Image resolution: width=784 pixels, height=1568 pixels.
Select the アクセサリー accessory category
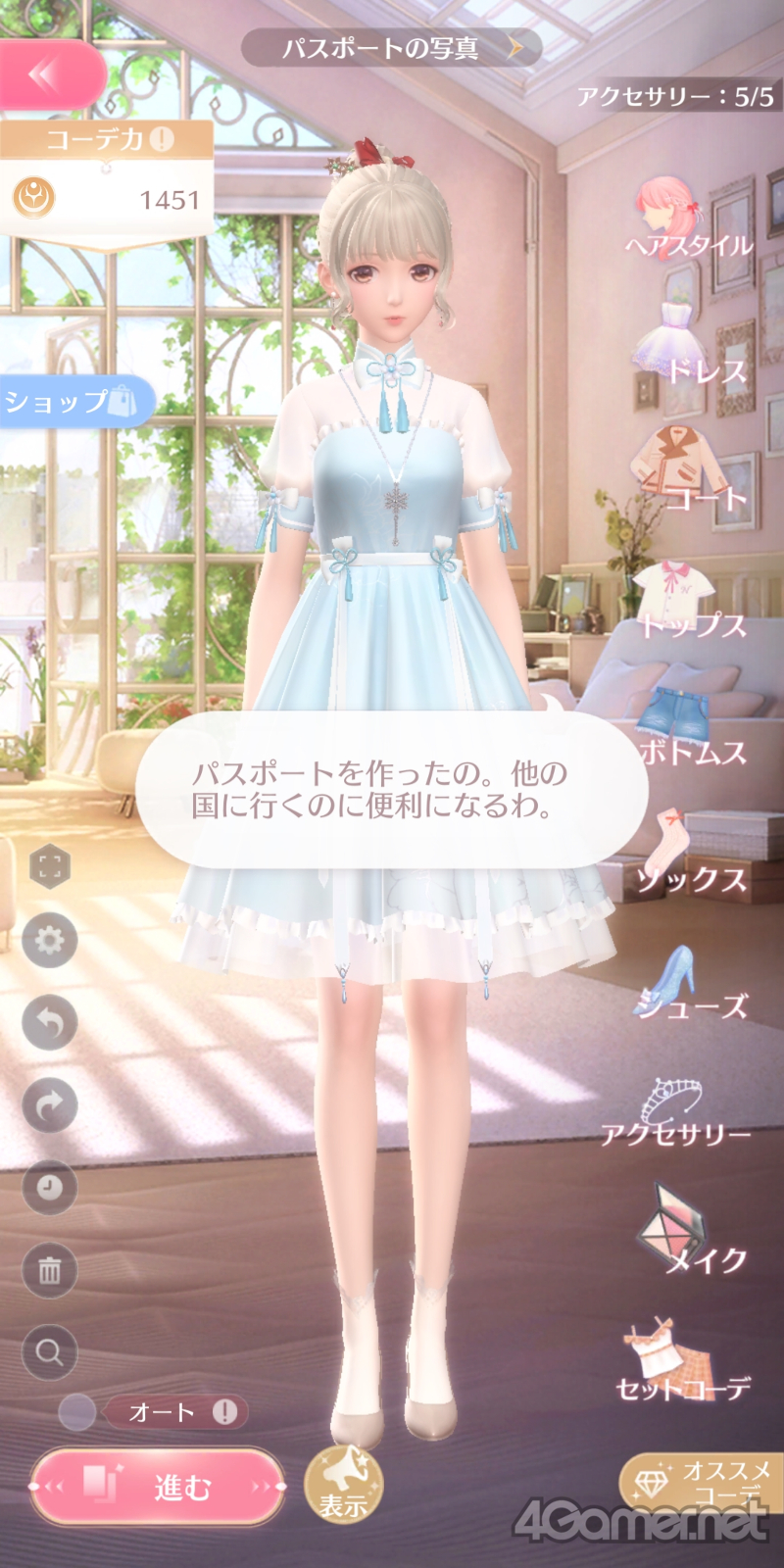pyautogui.click(x=676, y=1110)
